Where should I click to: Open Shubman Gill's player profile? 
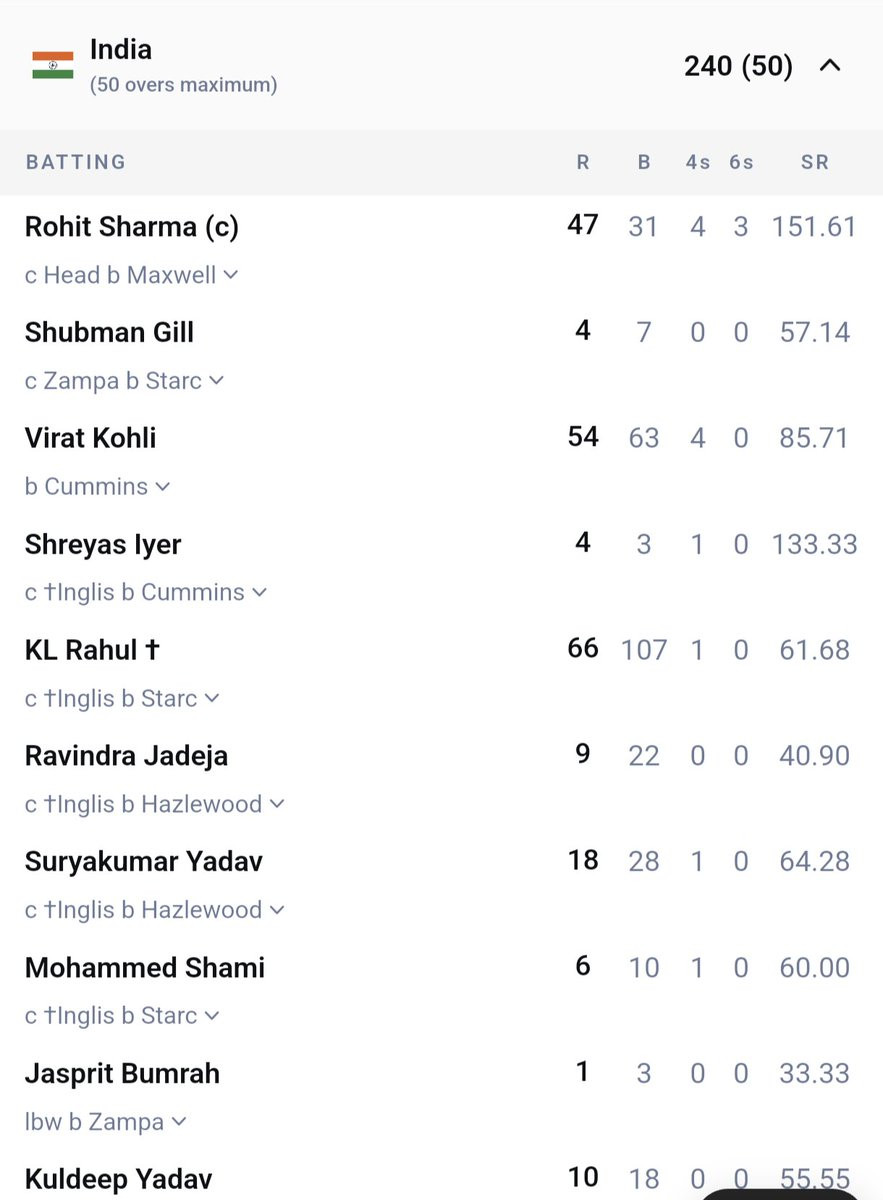109,333
